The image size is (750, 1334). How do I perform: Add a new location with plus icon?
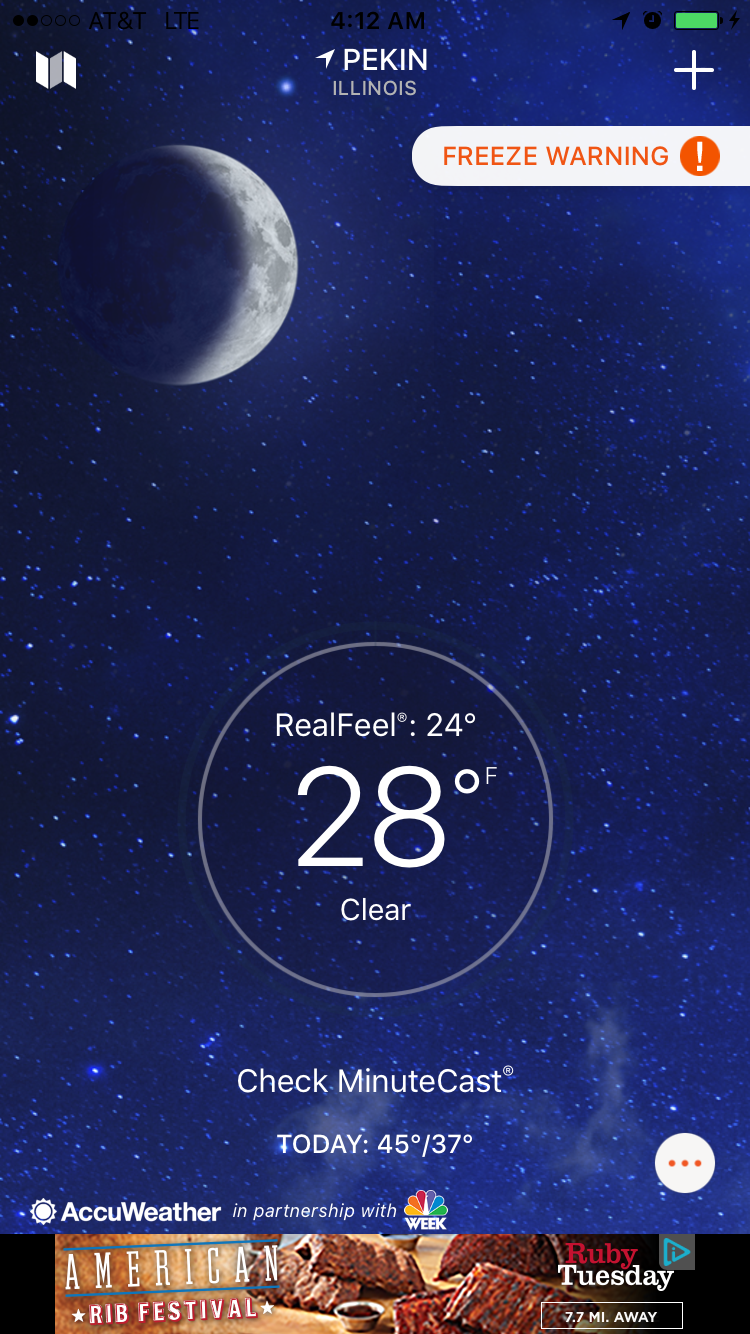693,70
